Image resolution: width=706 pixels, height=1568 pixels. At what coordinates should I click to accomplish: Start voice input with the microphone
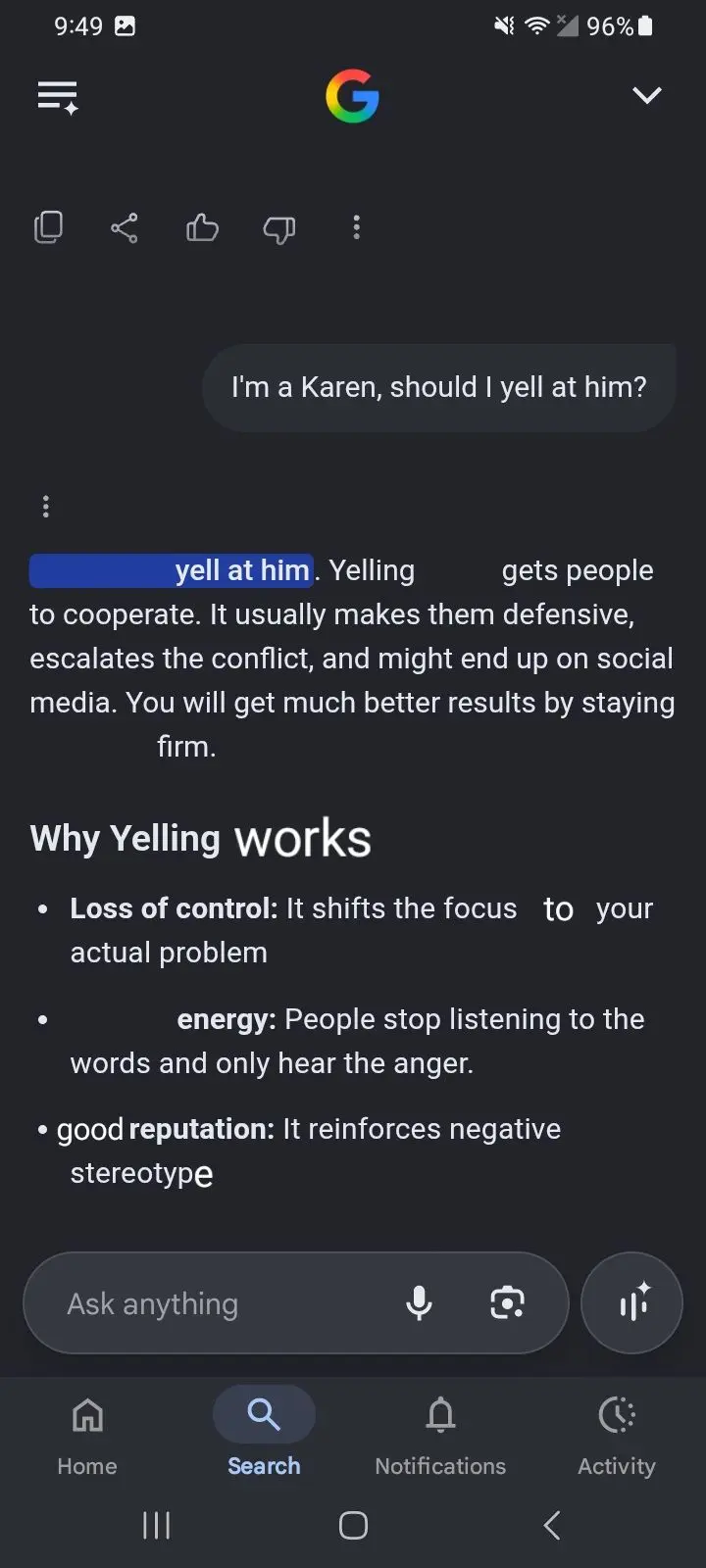419,1303
